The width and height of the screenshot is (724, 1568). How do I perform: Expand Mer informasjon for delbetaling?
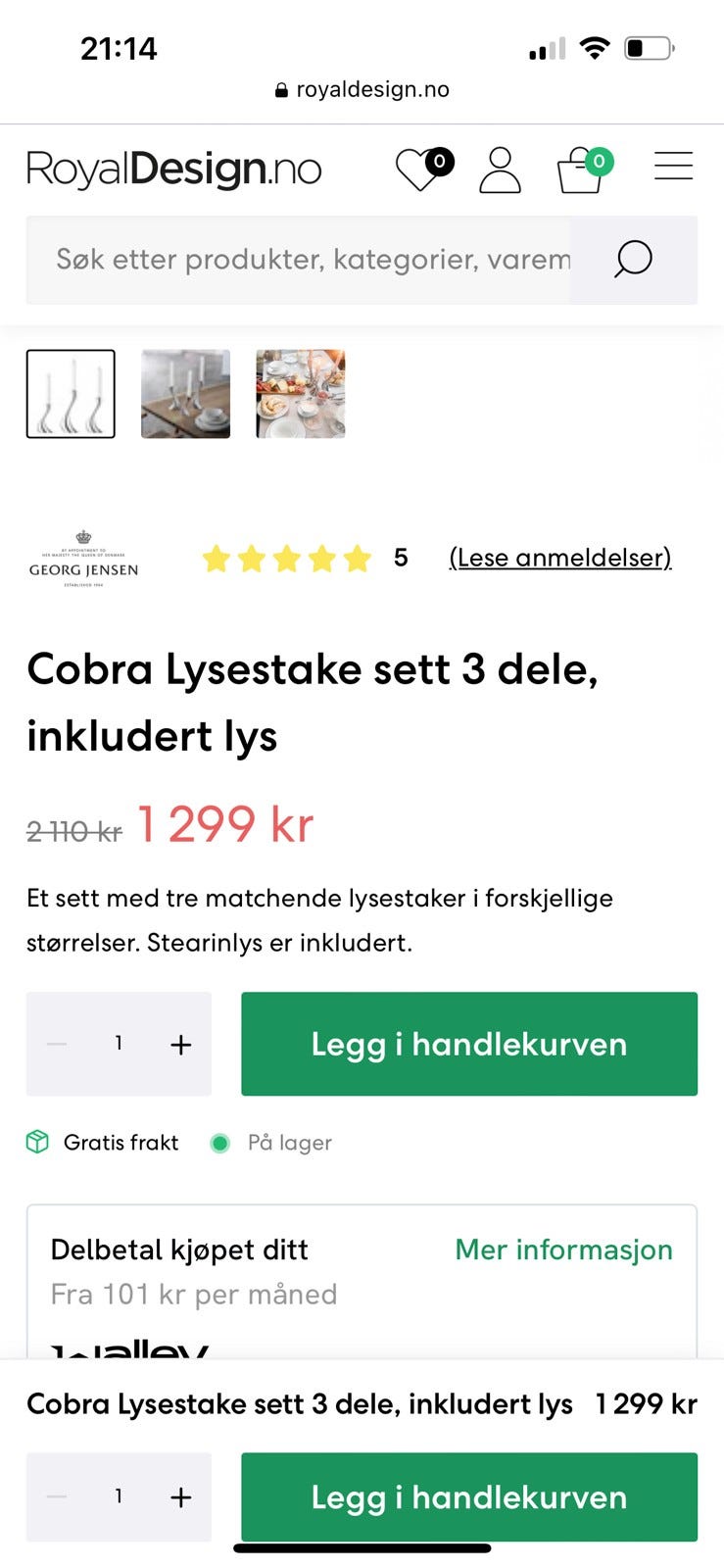point(562,1249)
